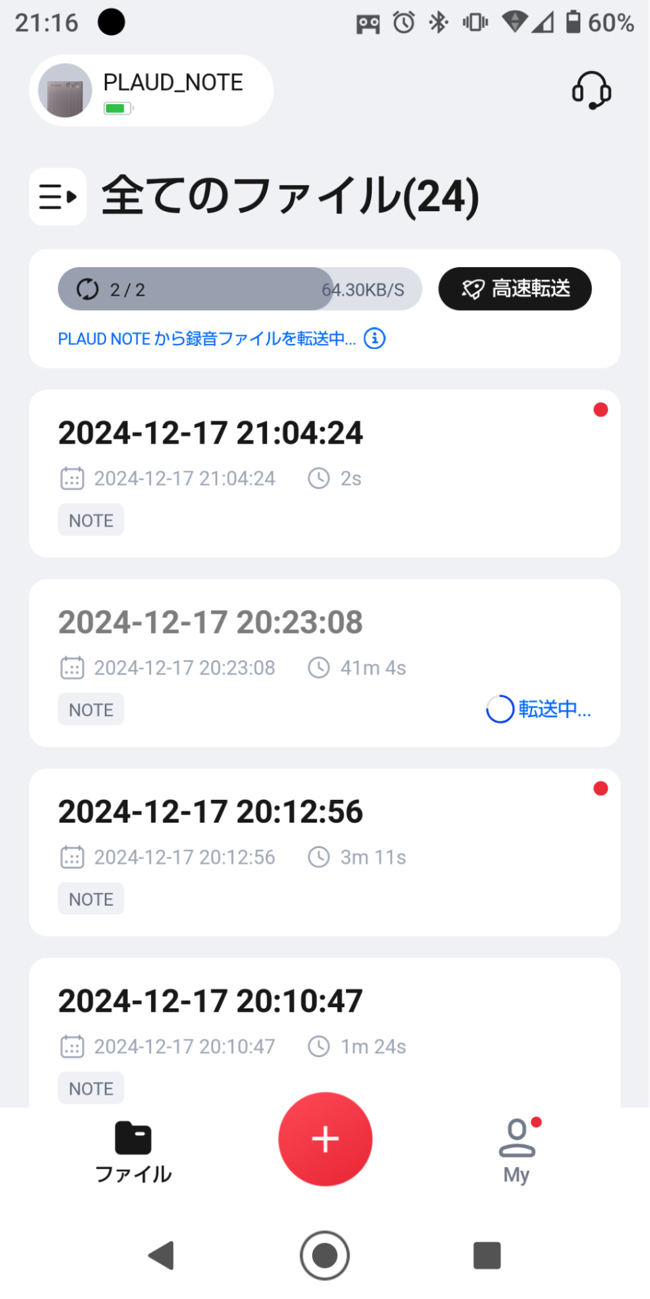Open the file list drawer menu
Viewport: 650px width, 1299px height.
[x=58, y=197]
